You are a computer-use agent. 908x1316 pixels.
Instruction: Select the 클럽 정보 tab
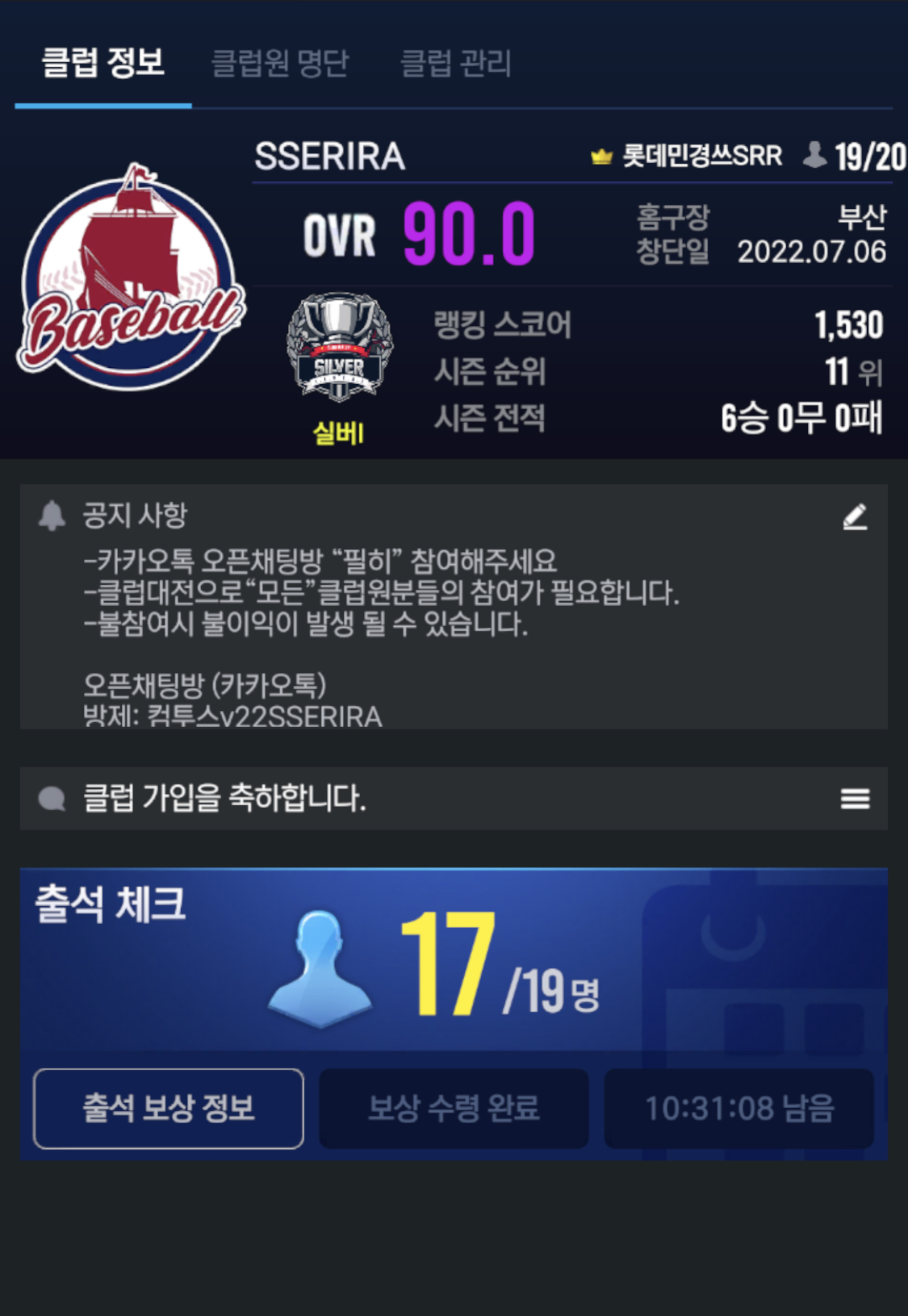pos(103,63)
